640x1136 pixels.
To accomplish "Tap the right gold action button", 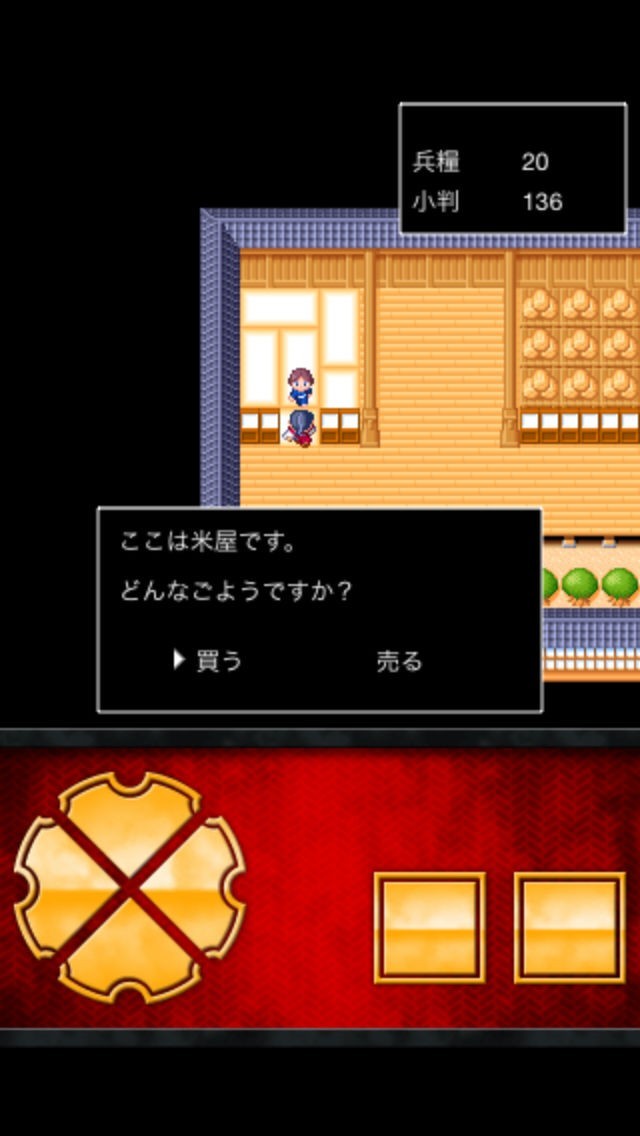I will 569,927.
